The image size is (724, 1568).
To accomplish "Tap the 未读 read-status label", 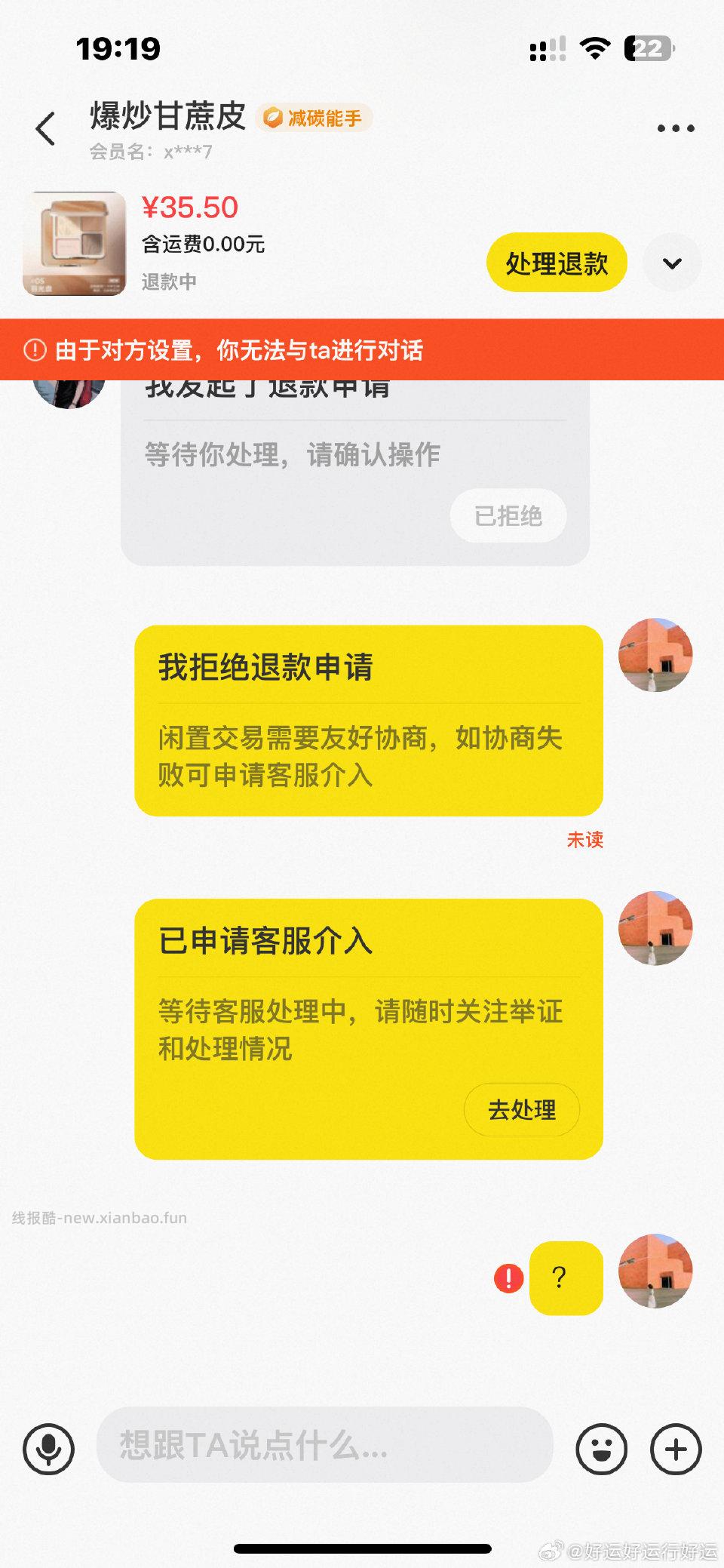I will [584, 839].
